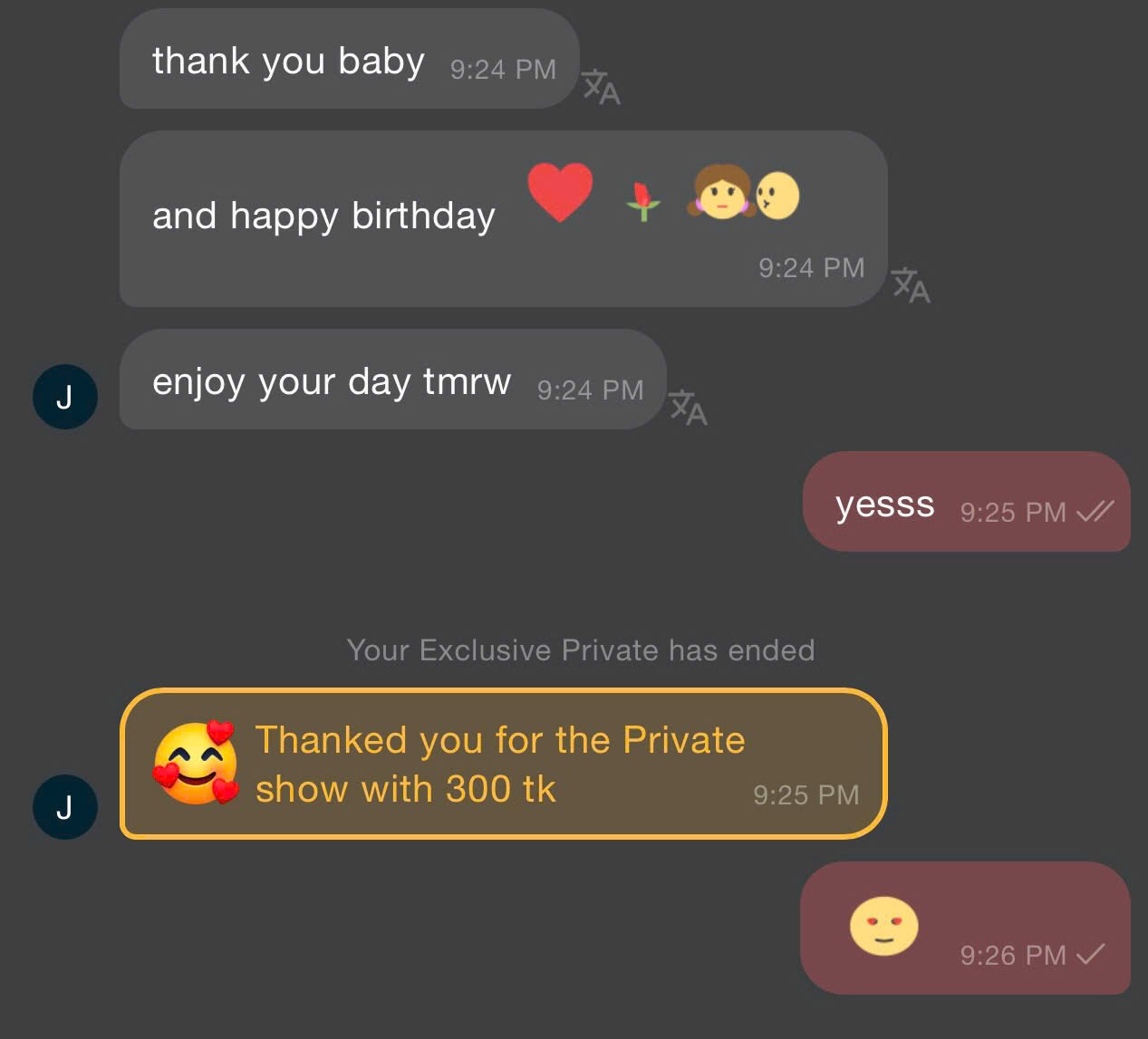The width and height of the screenshot is (1148, 1039).
Task: Open J's avatar beside "enjoy your day tmrw"
Action: pyautogui.click(x=64, y=397)
